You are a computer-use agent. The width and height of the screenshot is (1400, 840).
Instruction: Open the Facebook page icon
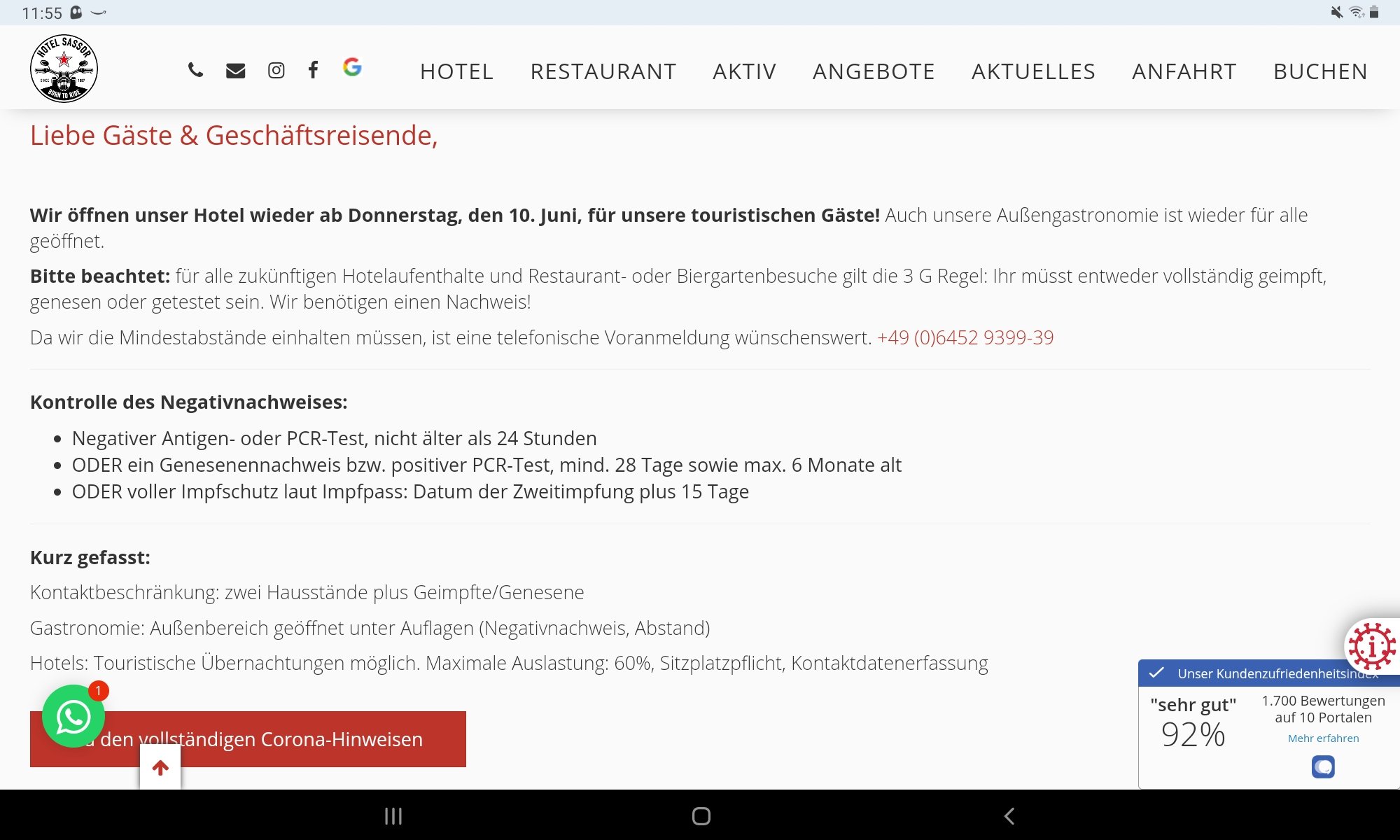313,70
